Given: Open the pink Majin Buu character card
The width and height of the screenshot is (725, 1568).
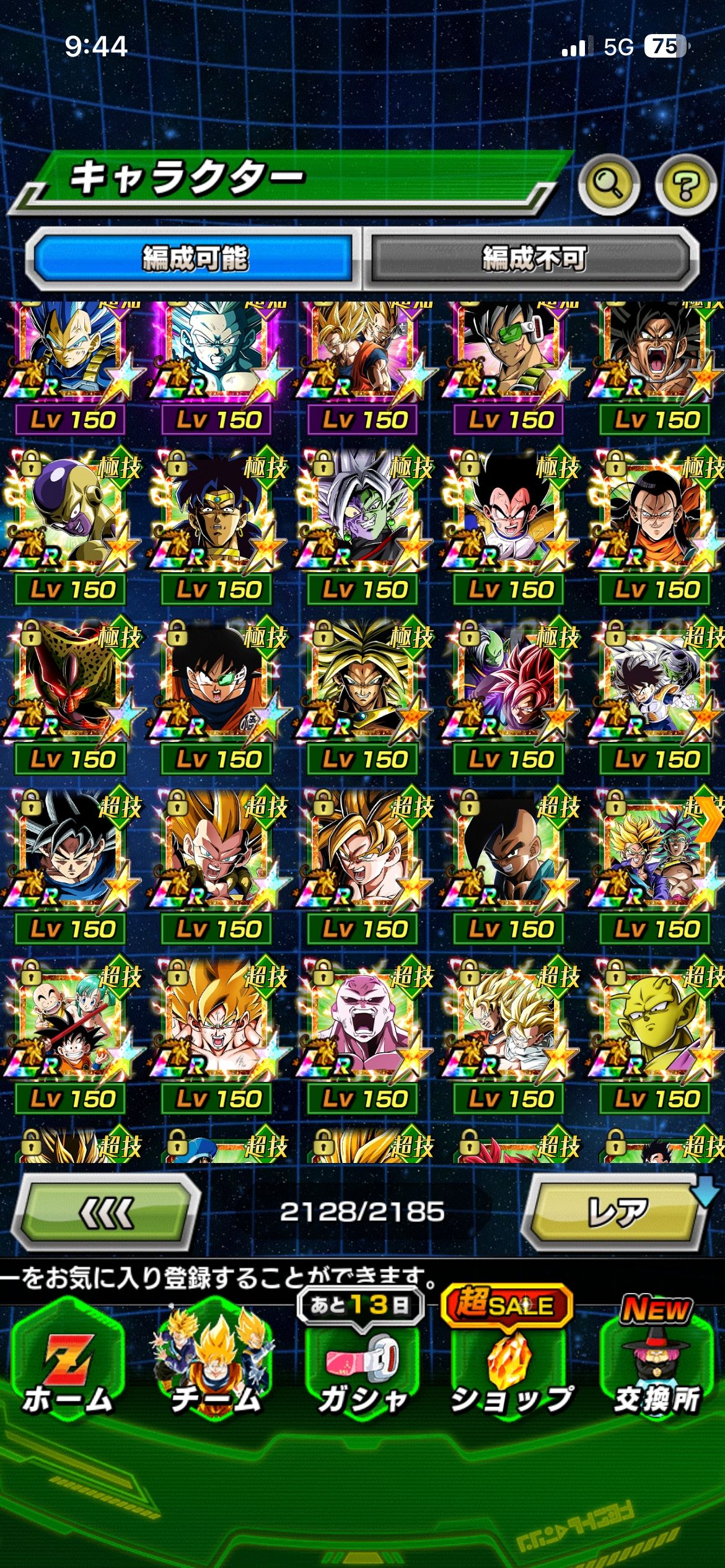Looking at the screenshot, I should 364,1026.
